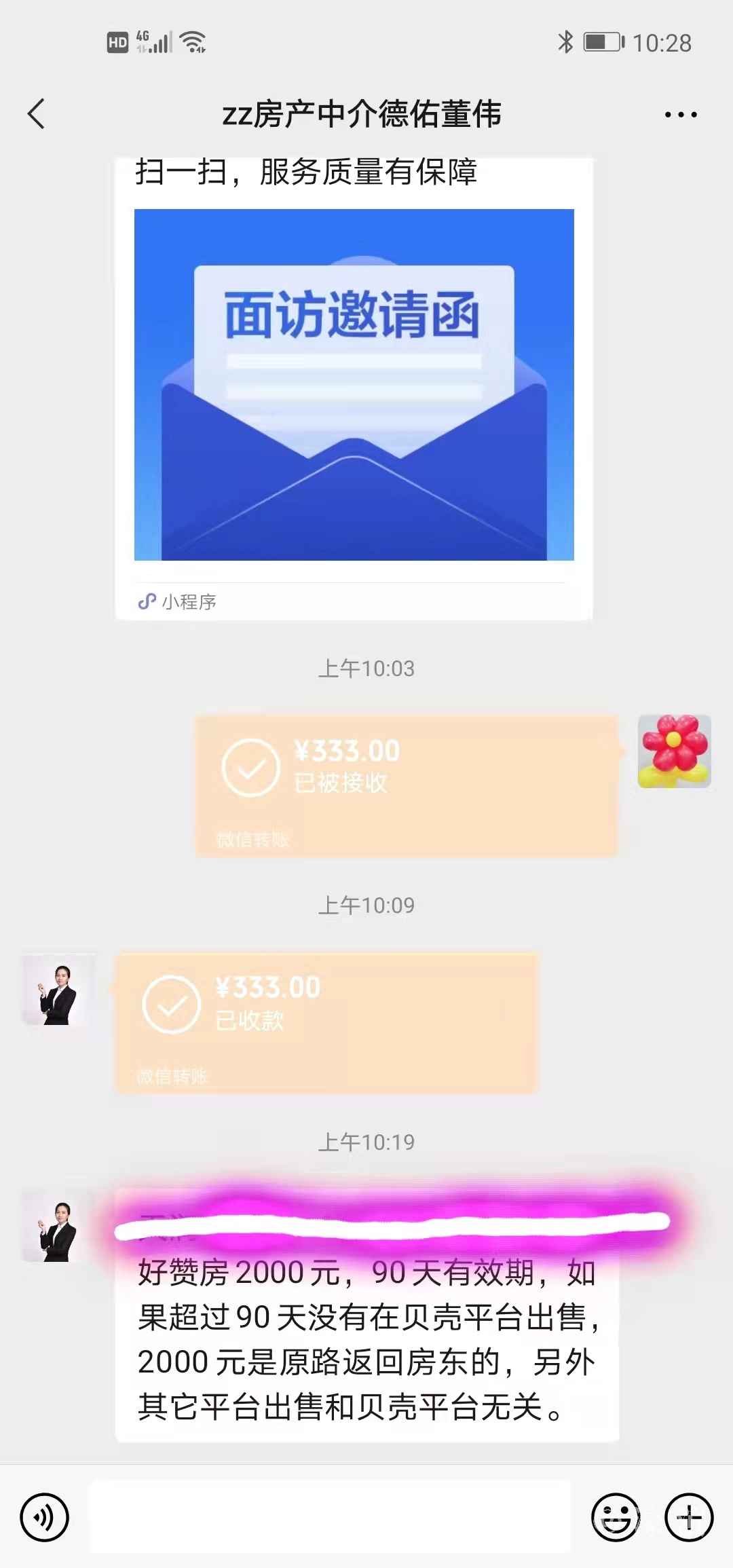Image resolution: width=733 pixels, height=1568 pixels.
Task: View the agent's profile via the avatar beside the 已收款 transfer
Action: 58,990
